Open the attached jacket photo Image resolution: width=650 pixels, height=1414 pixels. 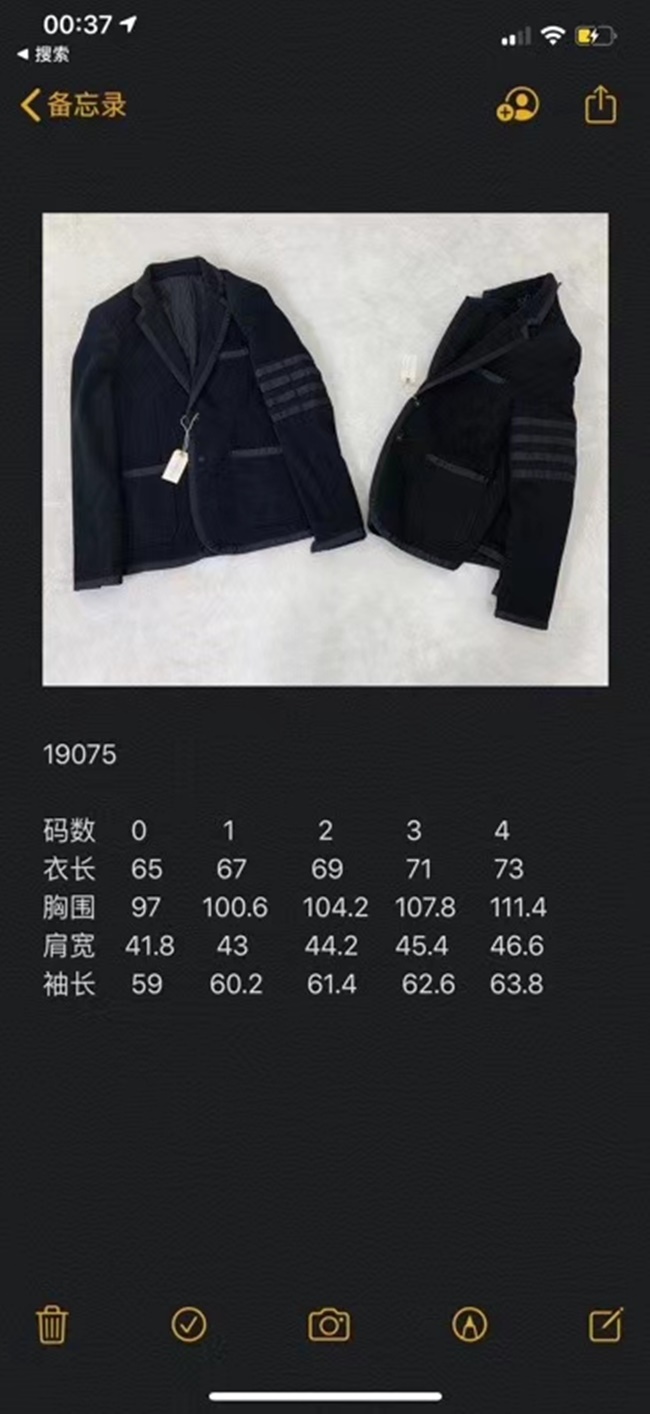click(x=325, y=449)
